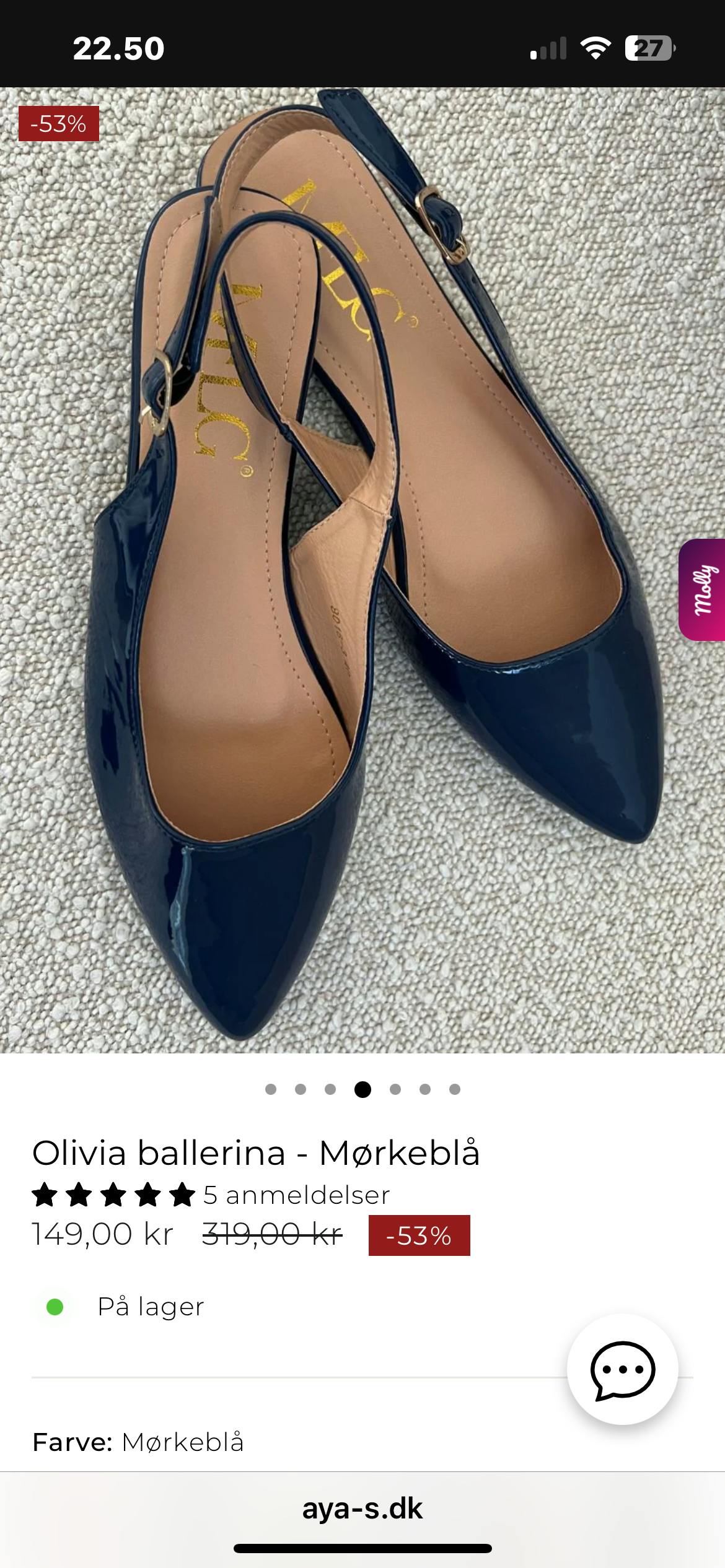Open the Molly side tab
725x1568 pixels.
click(703, 590)
